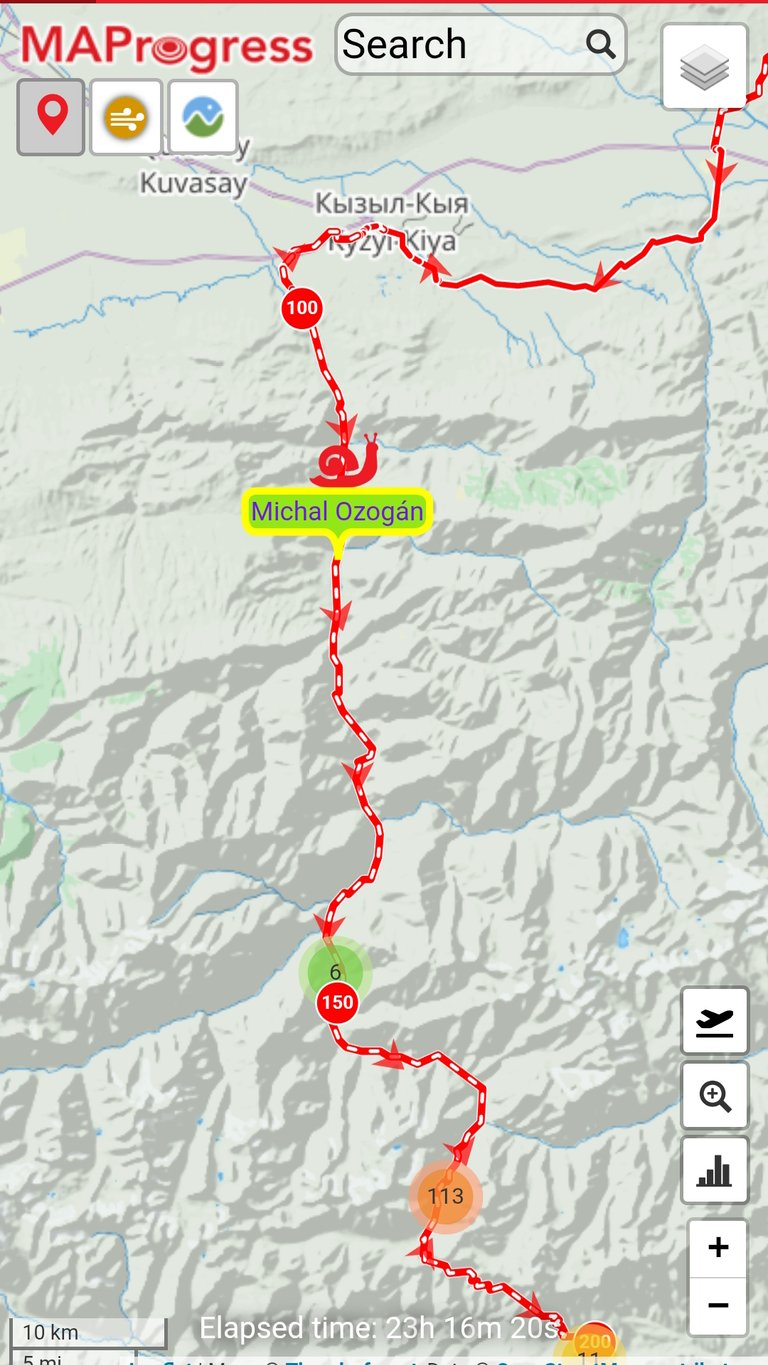The height and width of the screenshot is (1365, 768).
Task: Tap the magnifier zoom-to-fit button
Action: [715, 1096]
